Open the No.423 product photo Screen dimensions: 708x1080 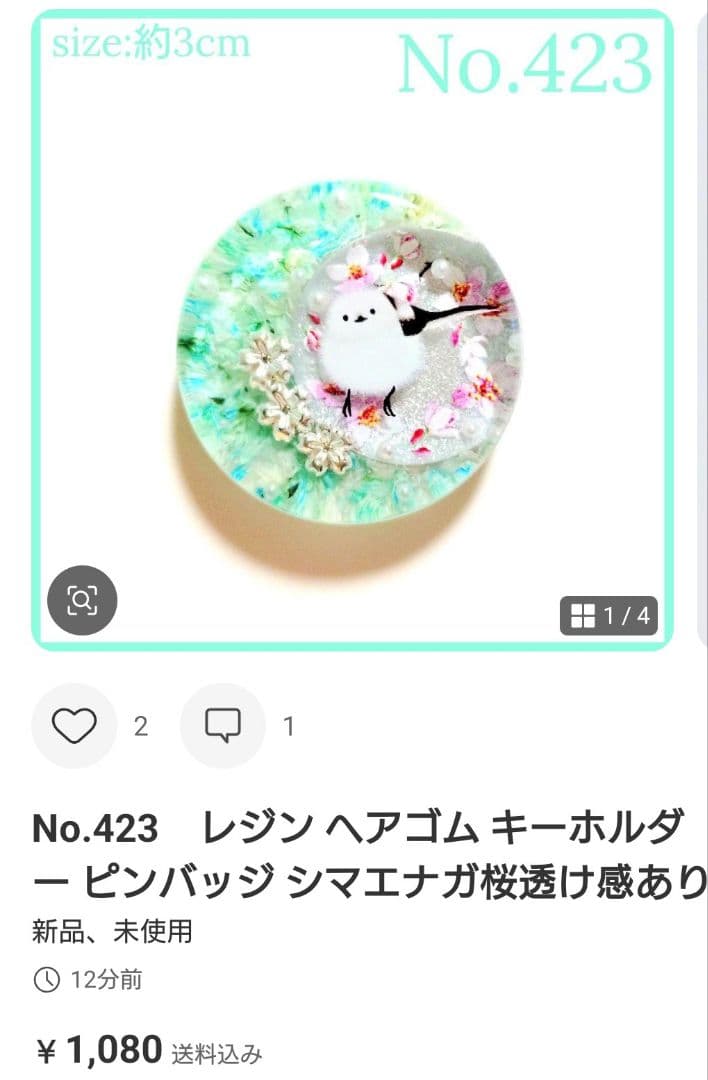click(352, 330)
